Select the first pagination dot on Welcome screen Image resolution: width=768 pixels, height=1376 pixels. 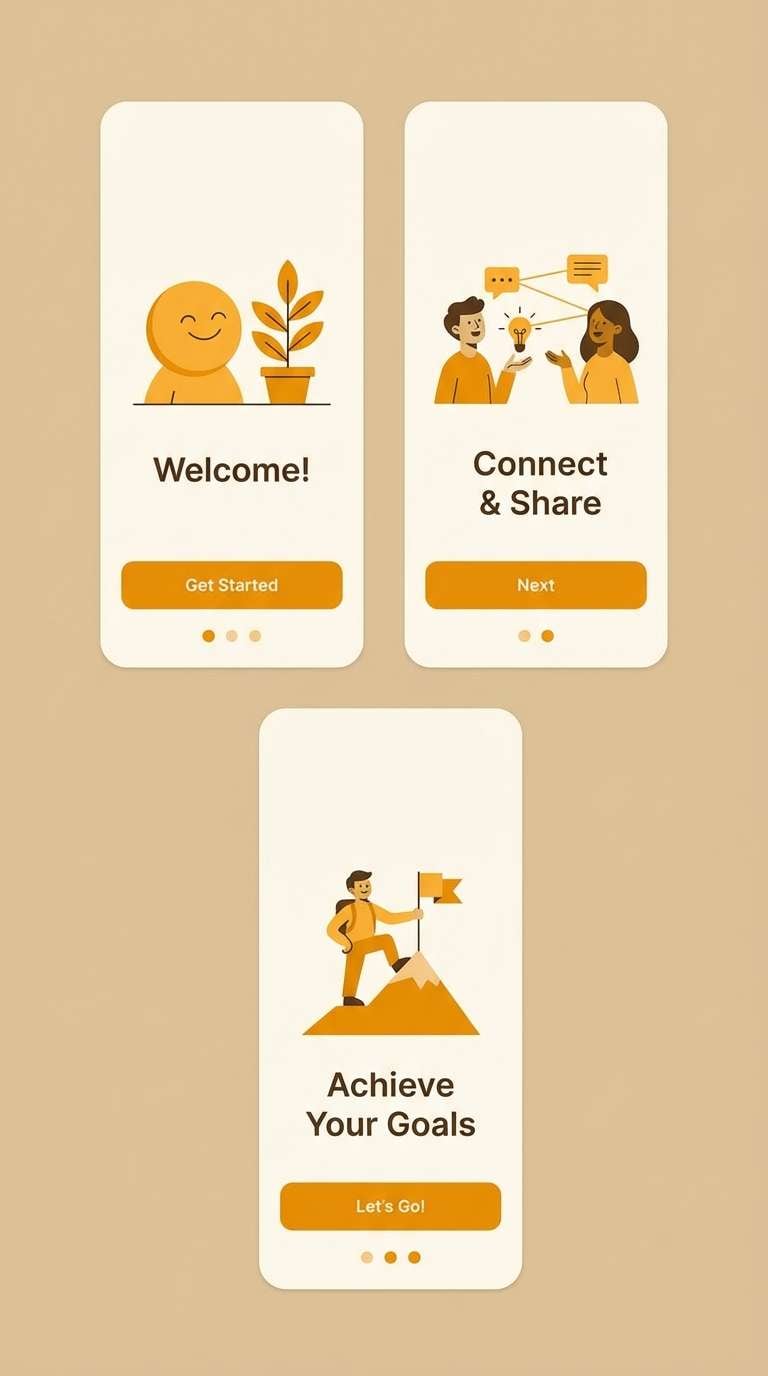208,635
